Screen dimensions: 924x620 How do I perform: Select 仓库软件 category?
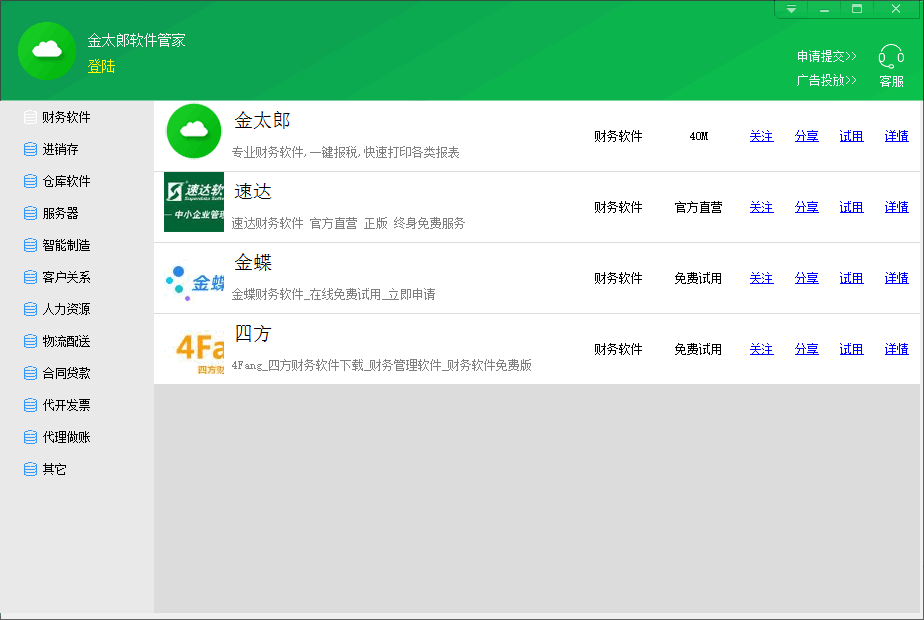point(66,181)
